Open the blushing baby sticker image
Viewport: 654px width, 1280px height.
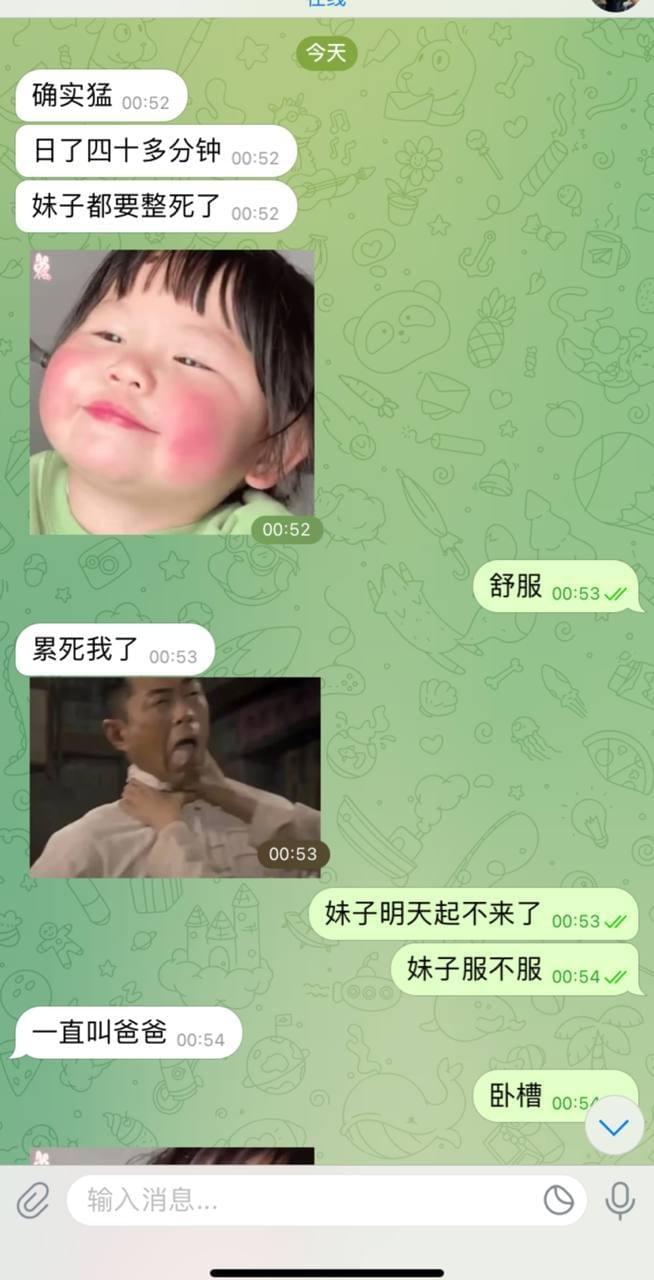click(171, 392)
